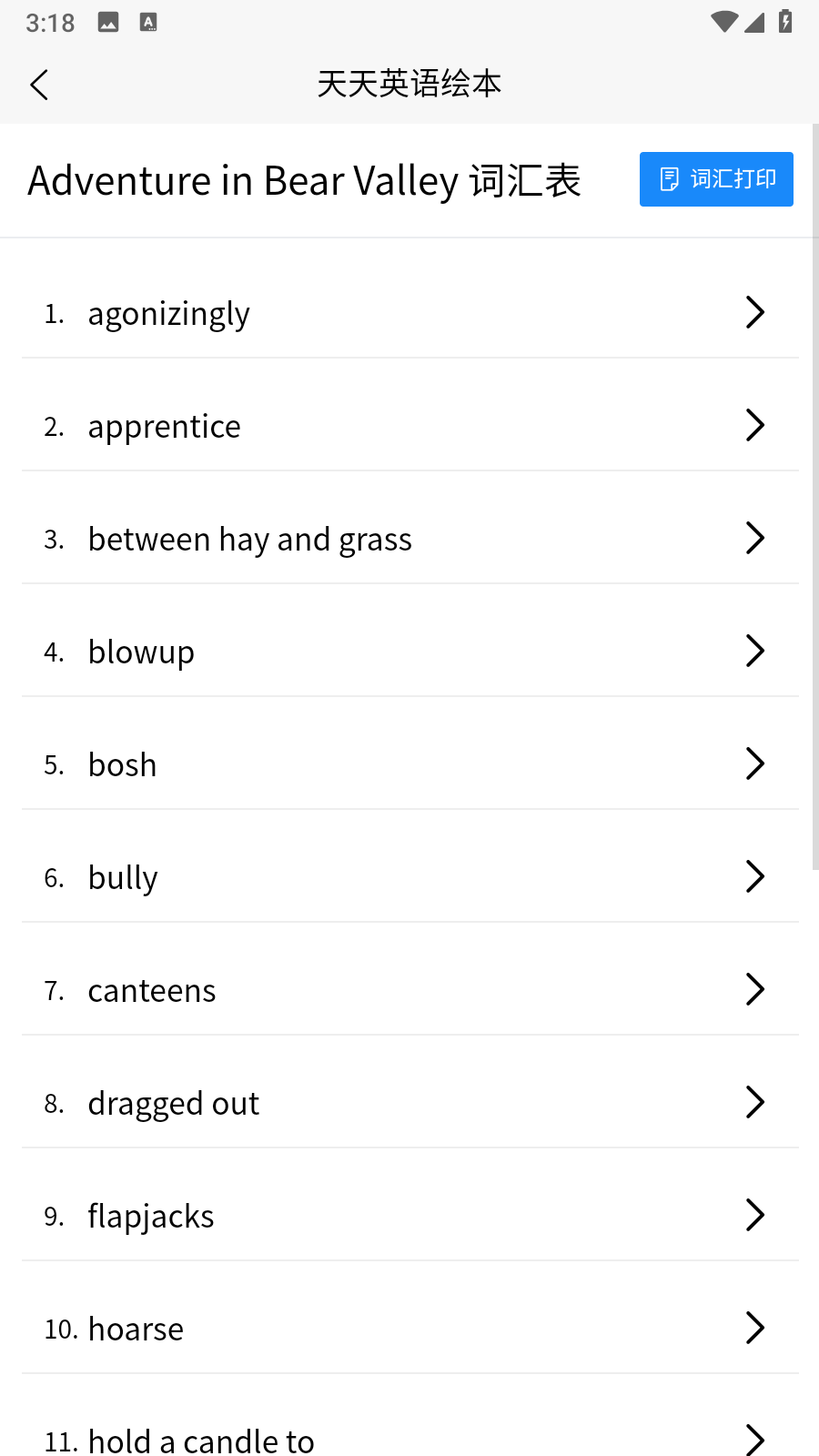Click the back arrow to exit vocabulary list
The image size is (819, 1456).
(x=39, y=84)
